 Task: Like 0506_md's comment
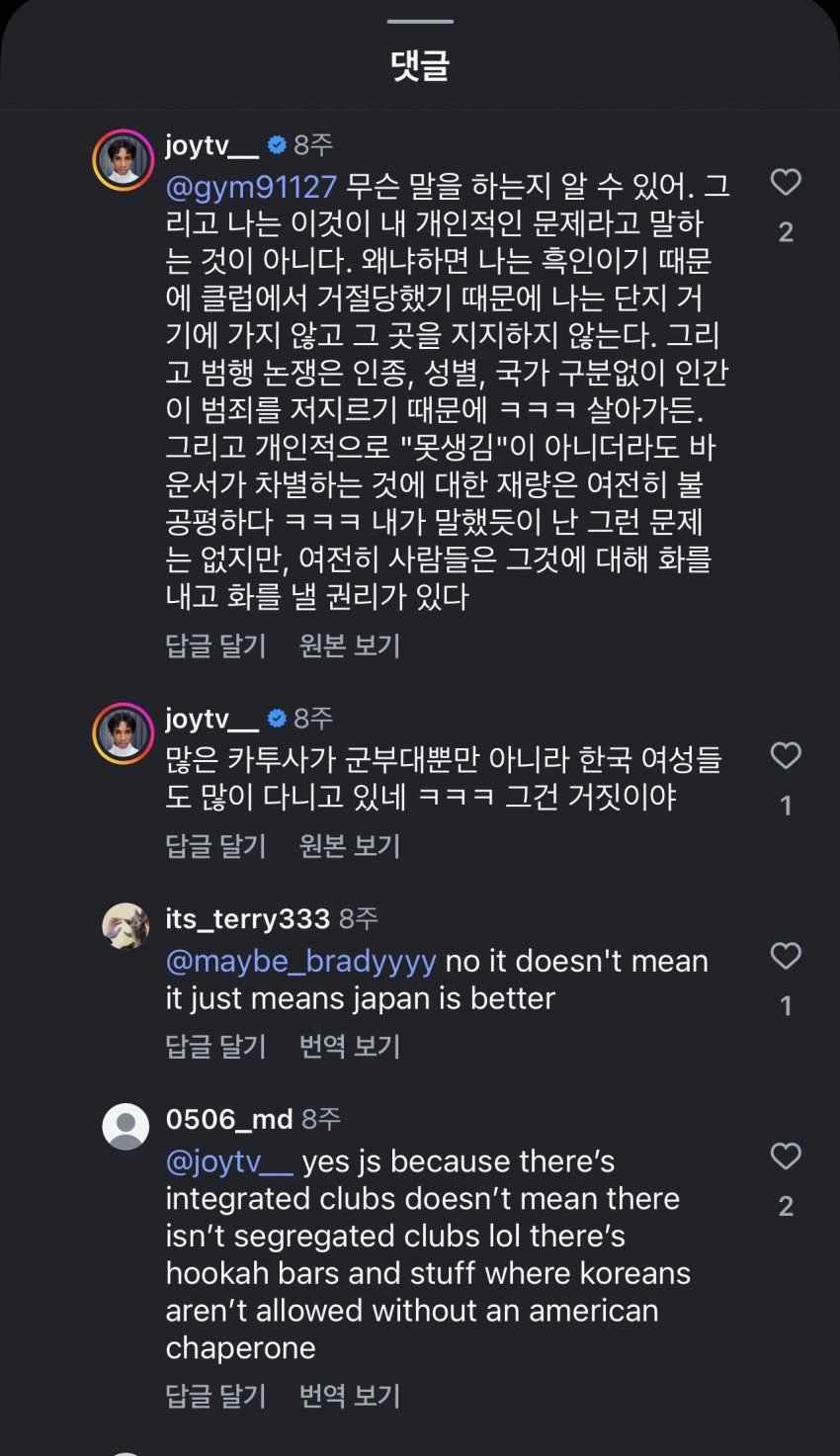click(786, 1156)
